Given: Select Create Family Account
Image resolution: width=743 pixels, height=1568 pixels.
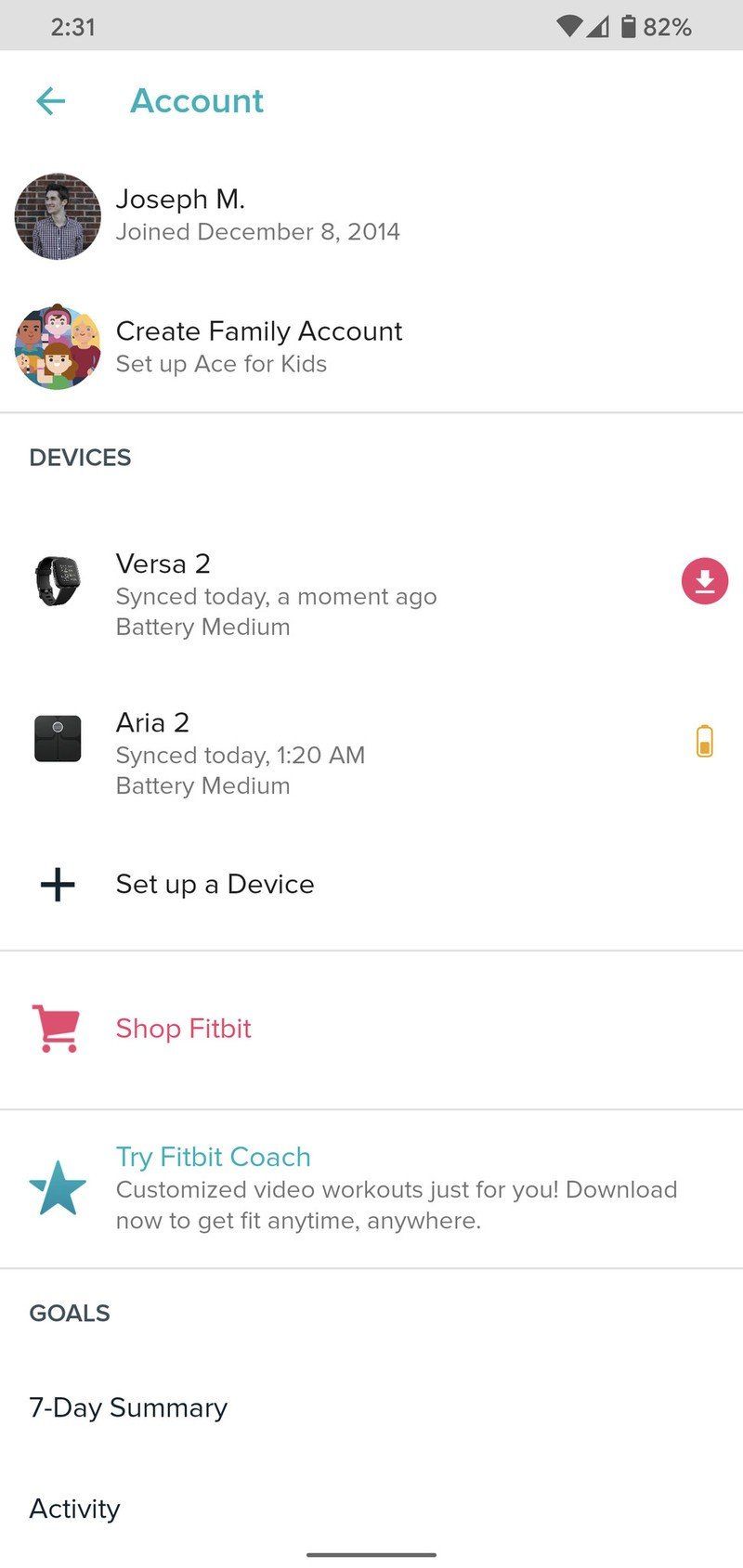Looking at the screenshot, I should coord(259,330).
